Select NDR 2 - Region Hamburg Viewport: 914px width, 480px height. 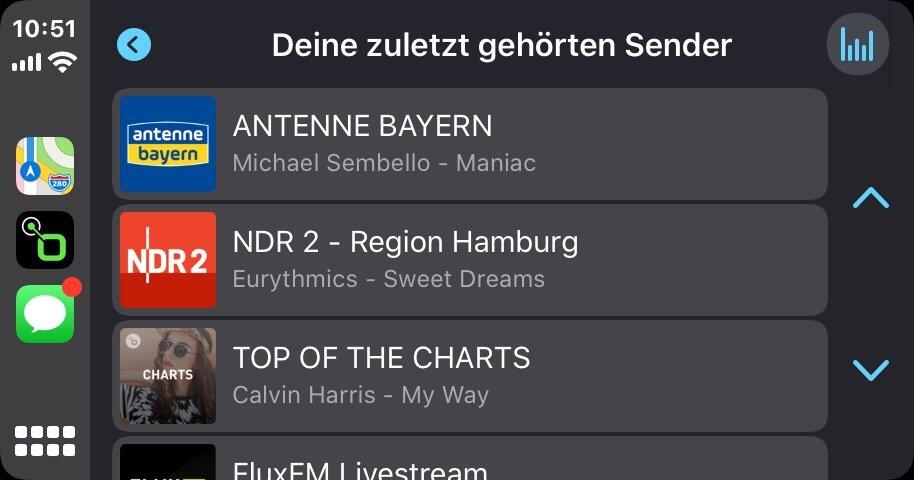point(470,260)
